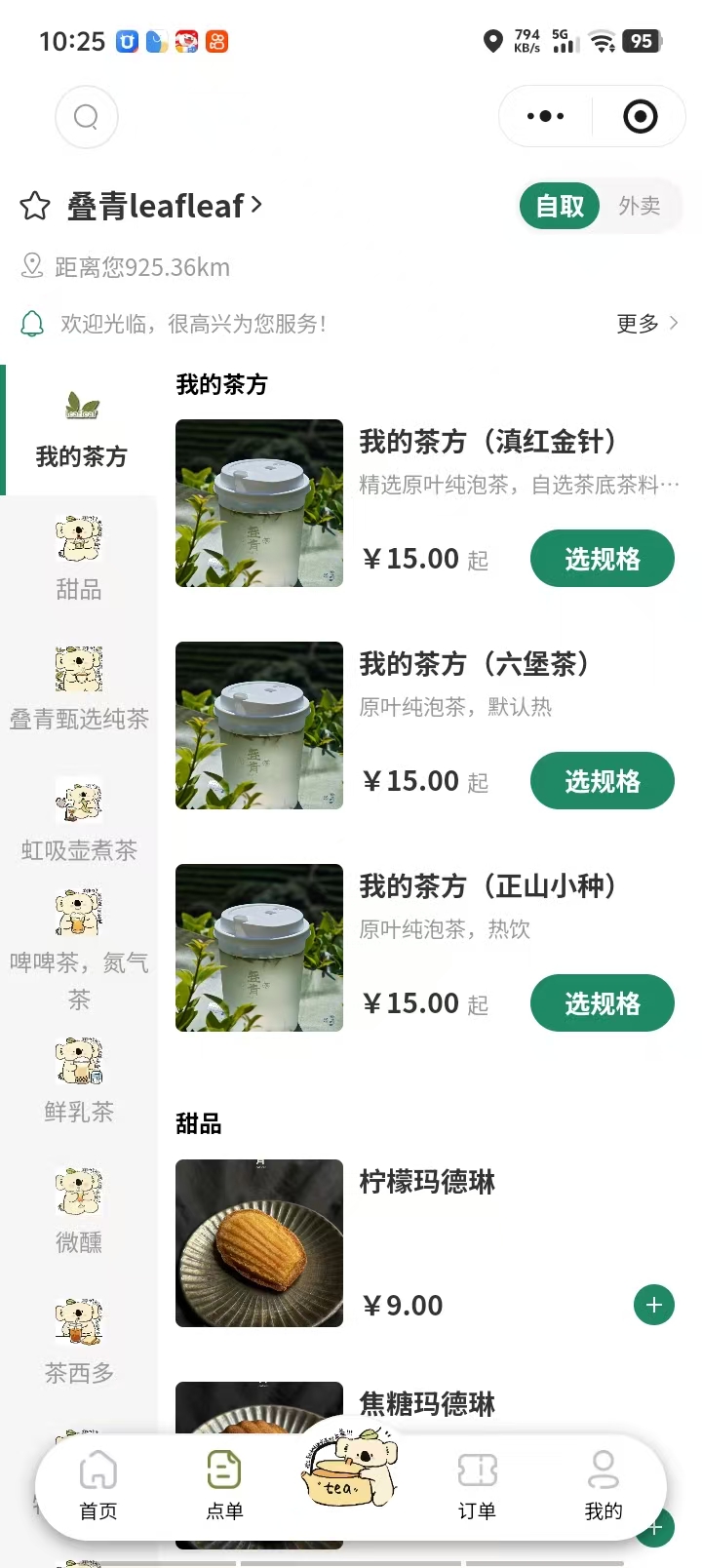
Task: Choose specs for 我的茶方（滇红金针）
Action: point(602,559)
